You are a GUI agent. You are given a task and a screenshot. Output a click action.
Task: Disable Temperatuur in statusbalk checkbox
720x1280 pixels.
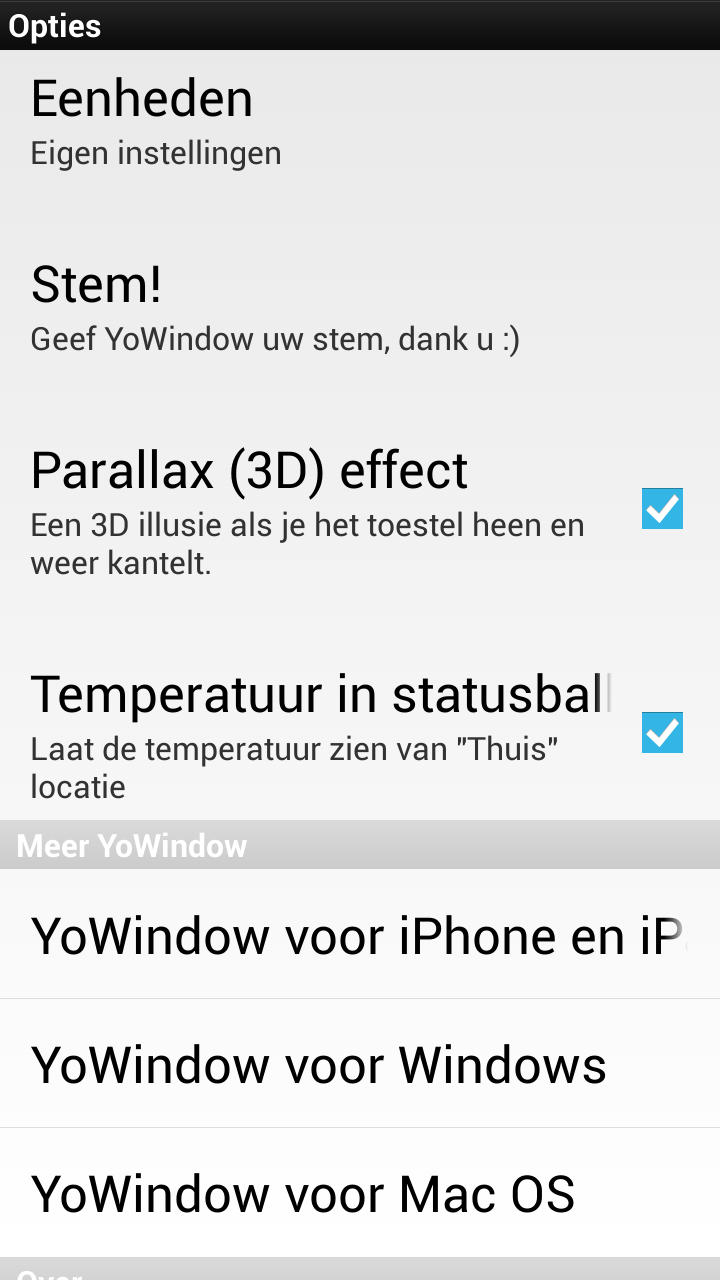tap(662, 733)
